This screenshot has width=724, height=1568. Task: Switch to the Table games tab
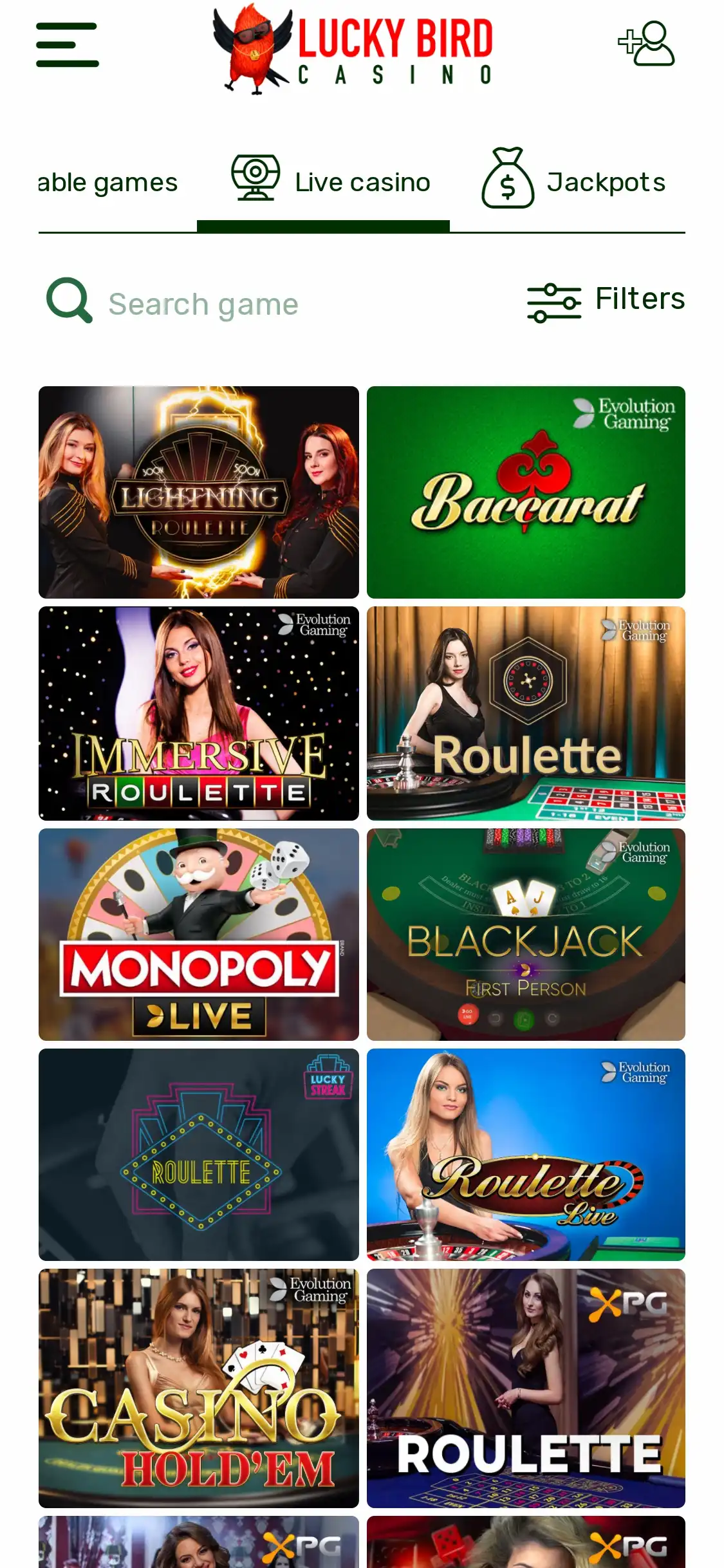108,183
